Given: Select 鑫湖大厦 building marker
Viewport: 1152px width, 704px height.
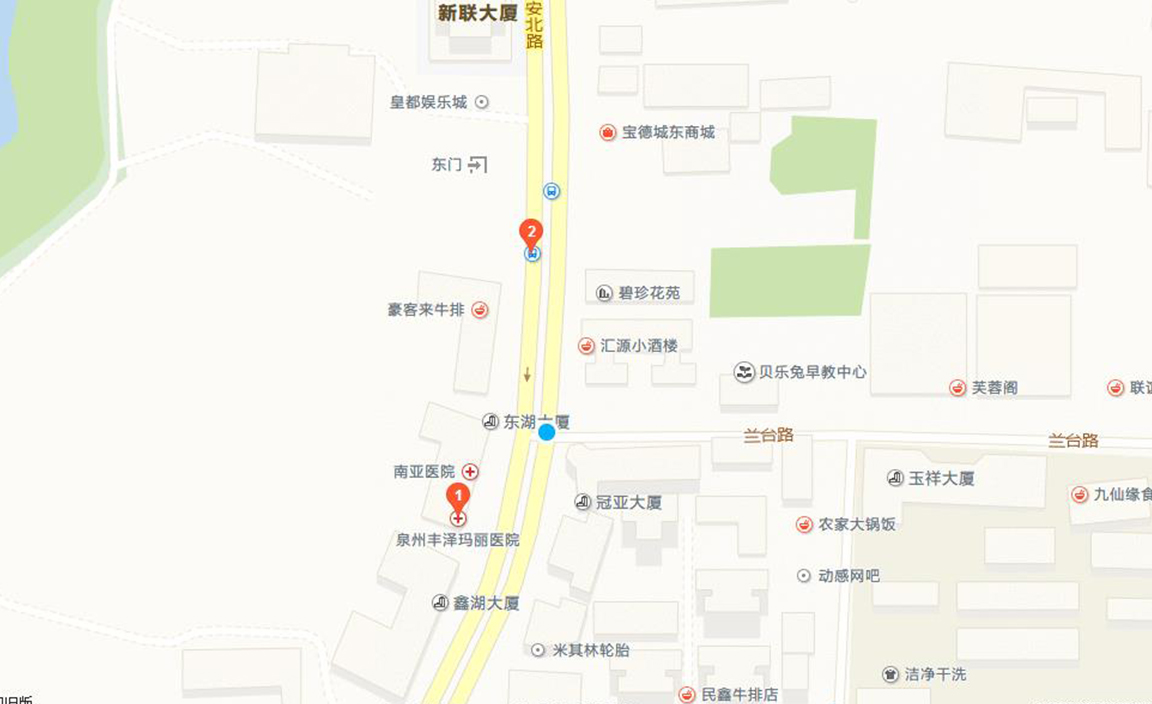Looking at the screenshot, I should (x=441, y=603).
